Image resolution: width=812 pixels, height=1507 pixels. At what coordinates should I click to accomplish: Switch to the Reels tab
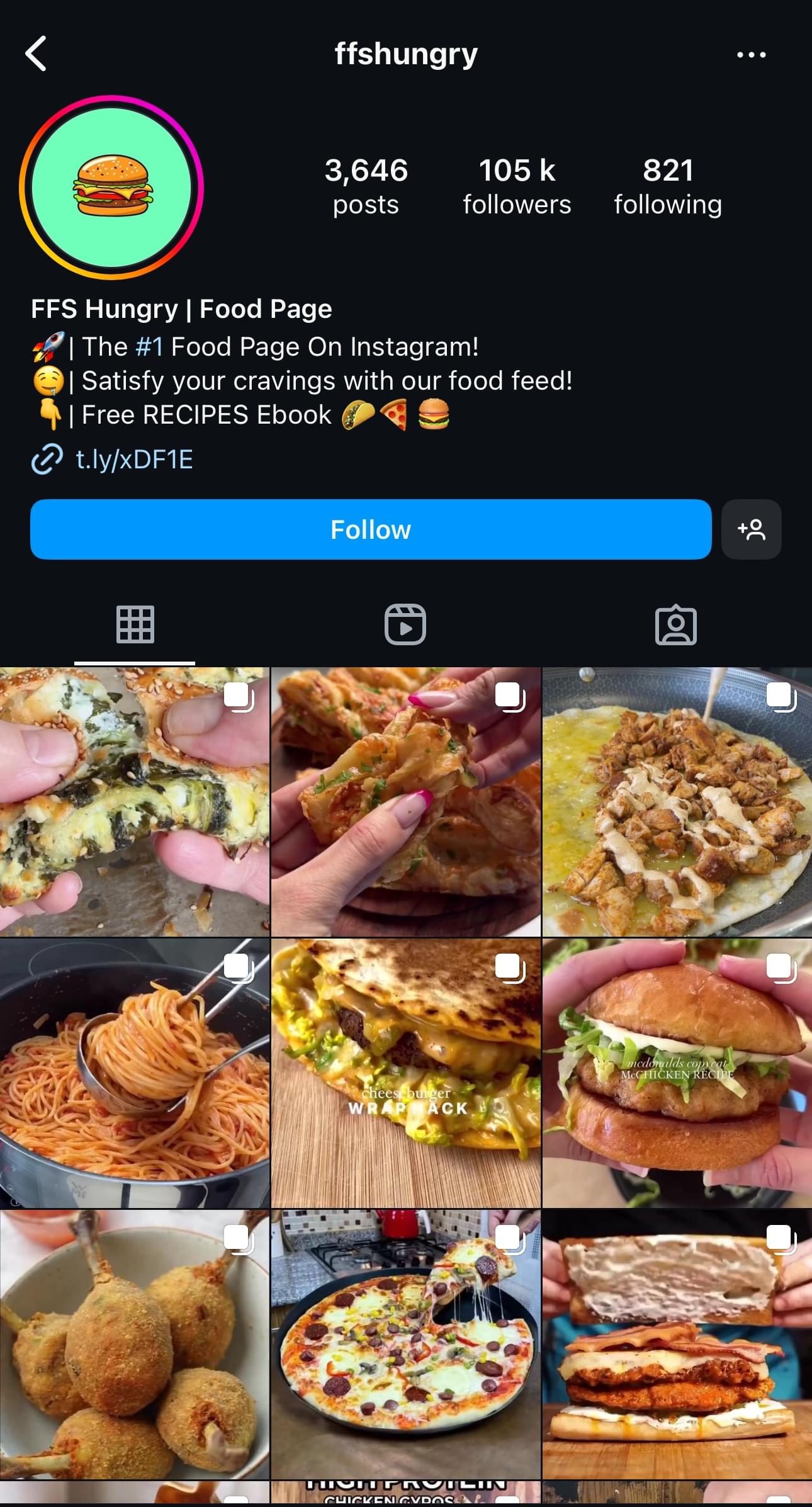pyautogui.click(x=405, y=625)
